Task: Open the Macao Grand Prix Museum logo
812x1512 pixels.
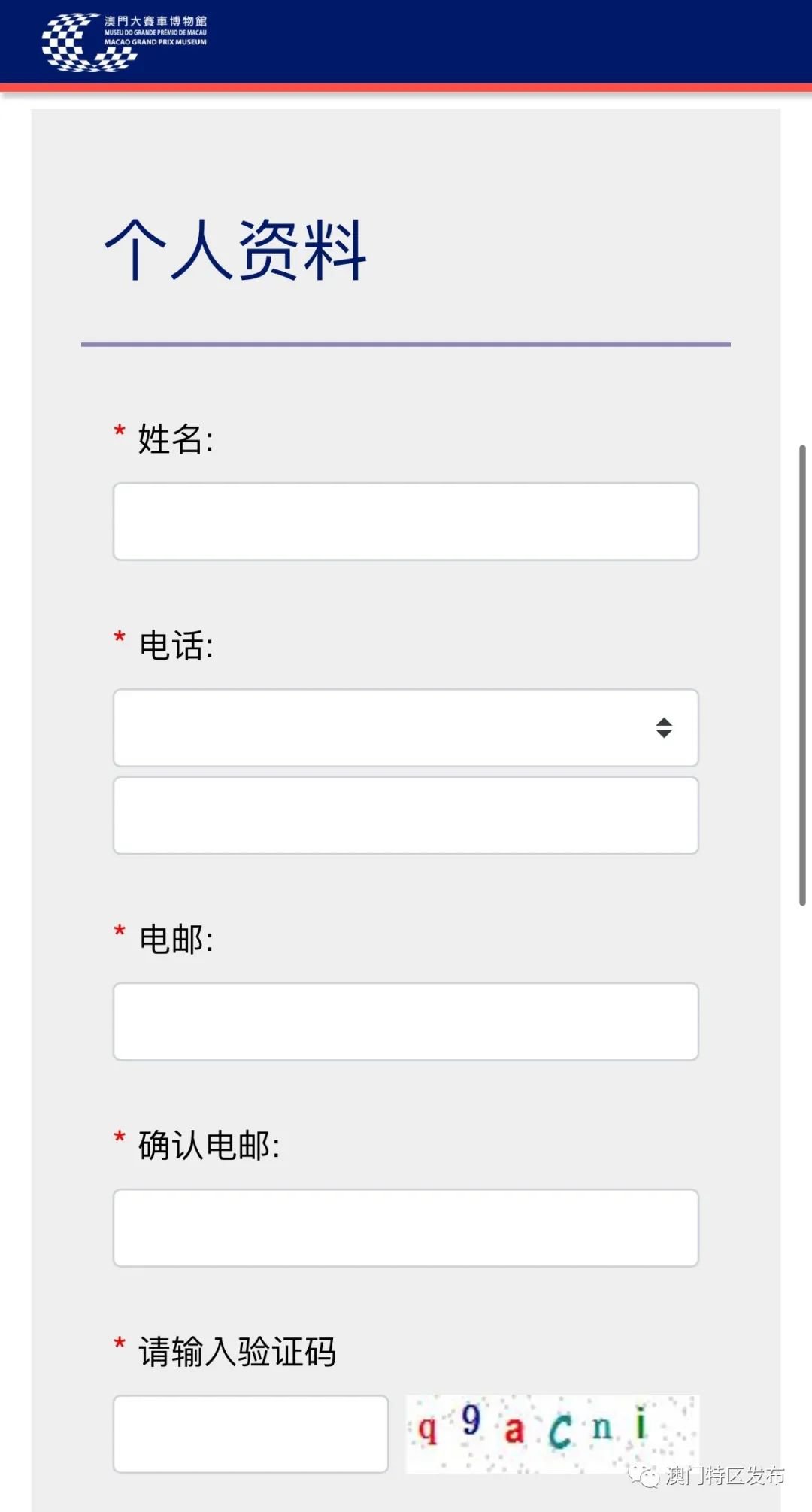Action: [x=124, y=41]
